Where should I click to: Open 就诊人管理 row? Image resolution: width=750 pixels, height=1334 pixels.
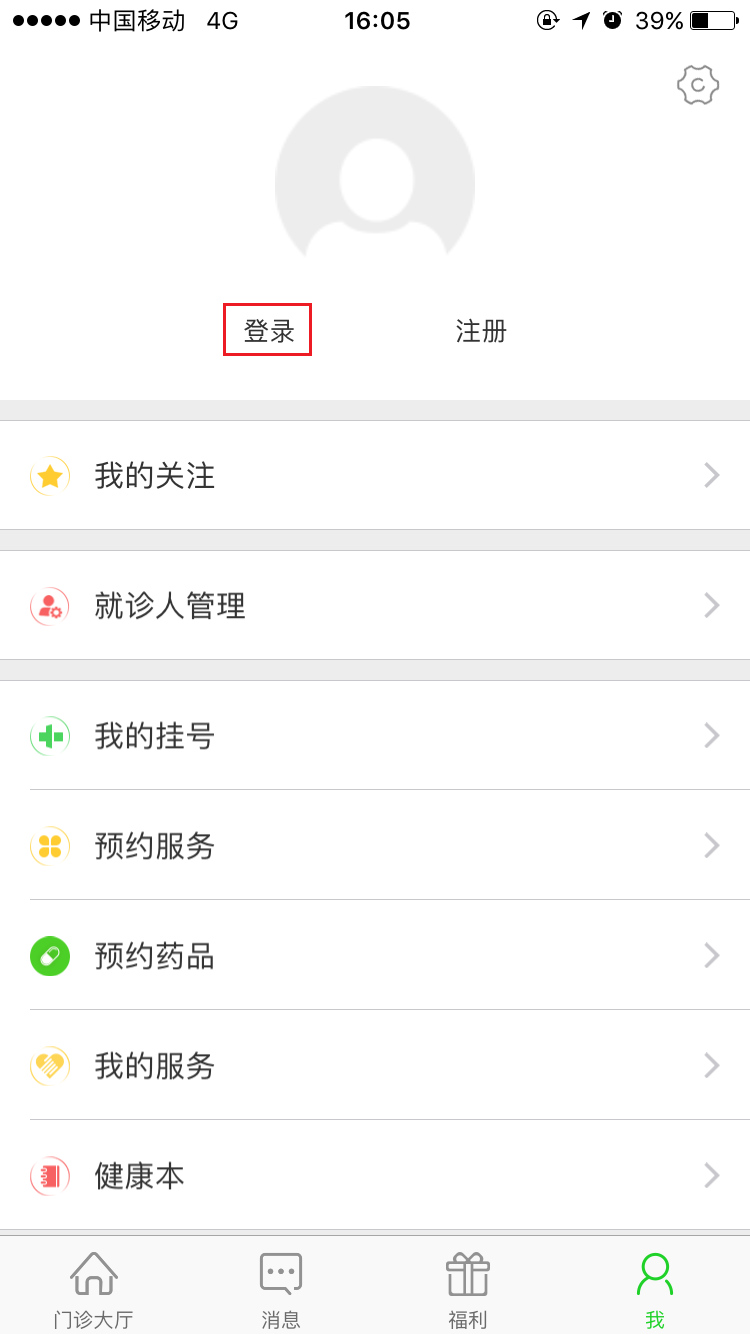(375, 605)
